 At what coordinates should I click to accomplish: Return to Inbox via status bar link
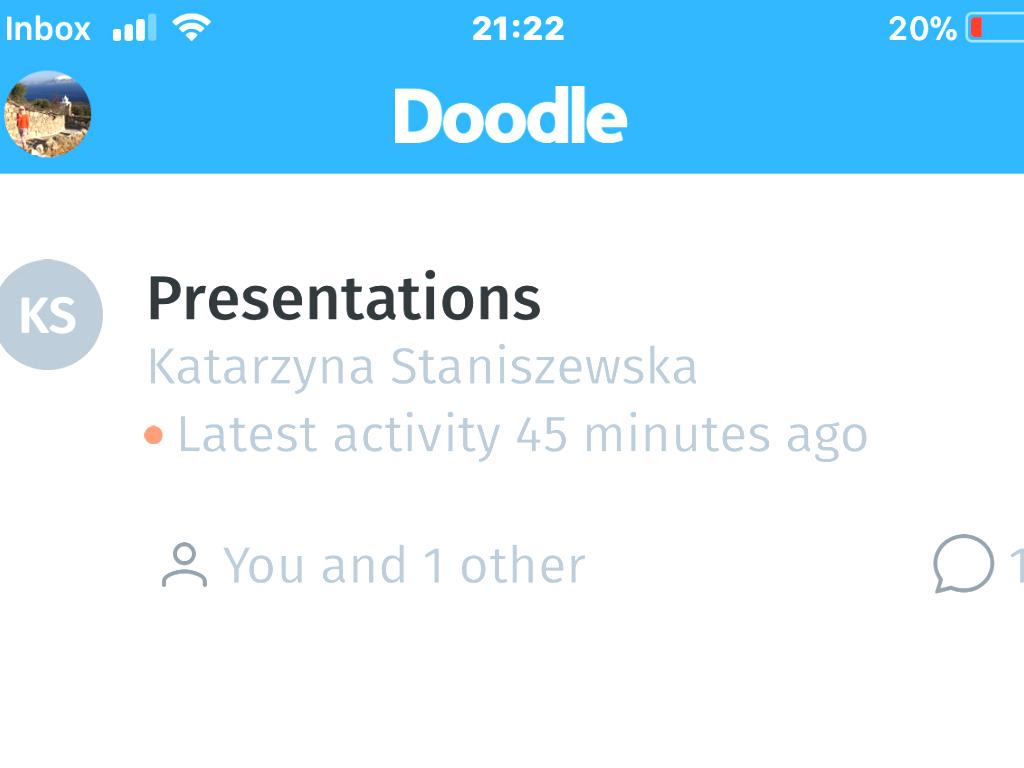pyautogui.click(x=47, y=28)
